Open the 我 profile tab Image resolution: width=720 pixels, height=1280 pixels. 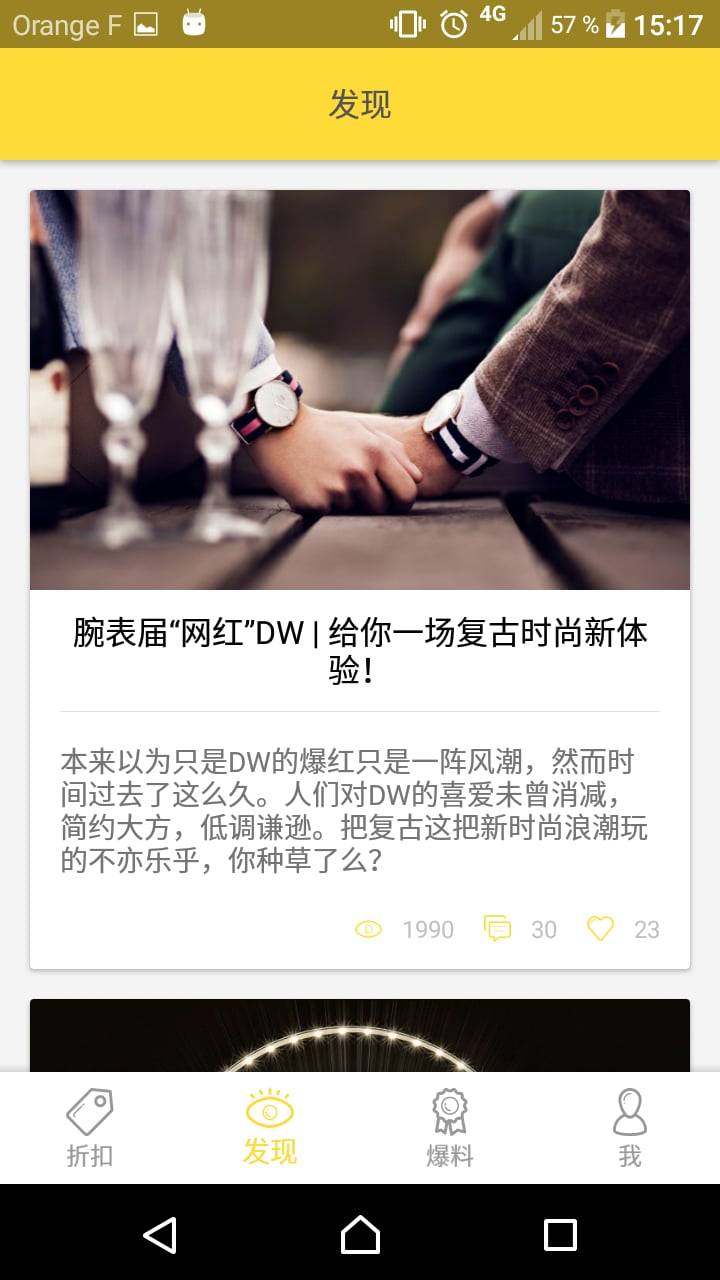pos(630,1128)
